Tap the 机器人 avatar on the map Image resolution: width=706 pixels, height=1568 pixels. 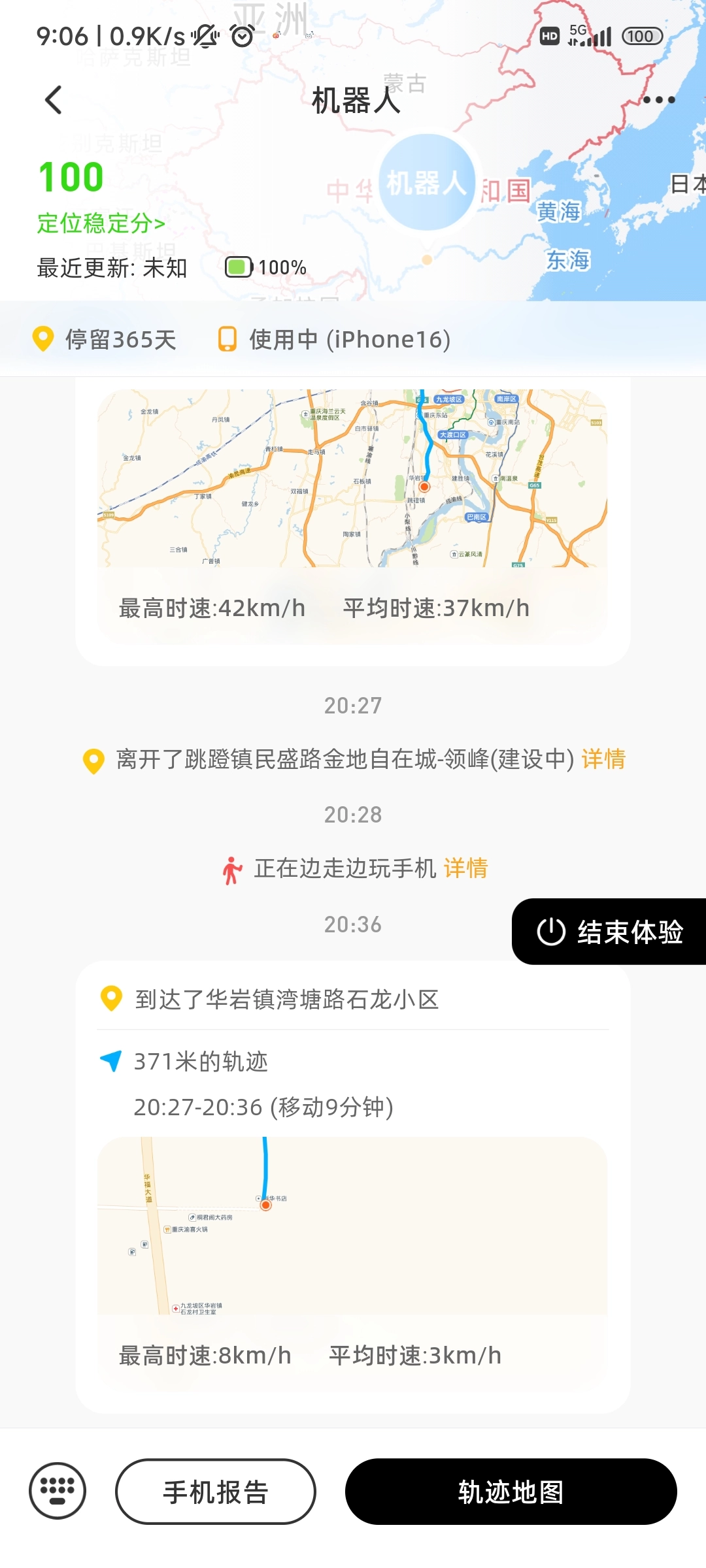tap(427, 182)
